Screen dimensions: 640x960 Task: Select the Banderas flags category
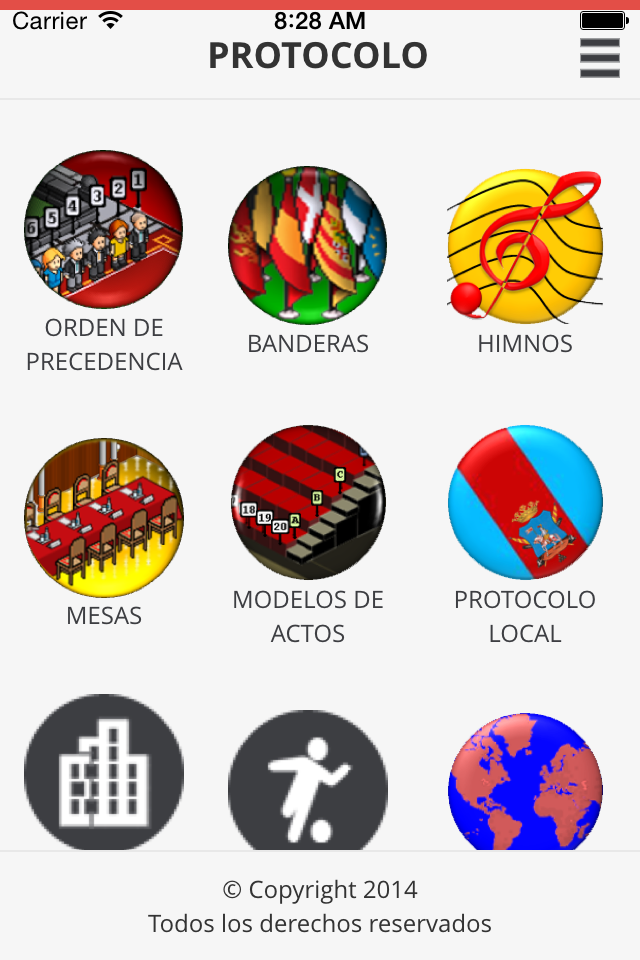click(x=308, y=245)
